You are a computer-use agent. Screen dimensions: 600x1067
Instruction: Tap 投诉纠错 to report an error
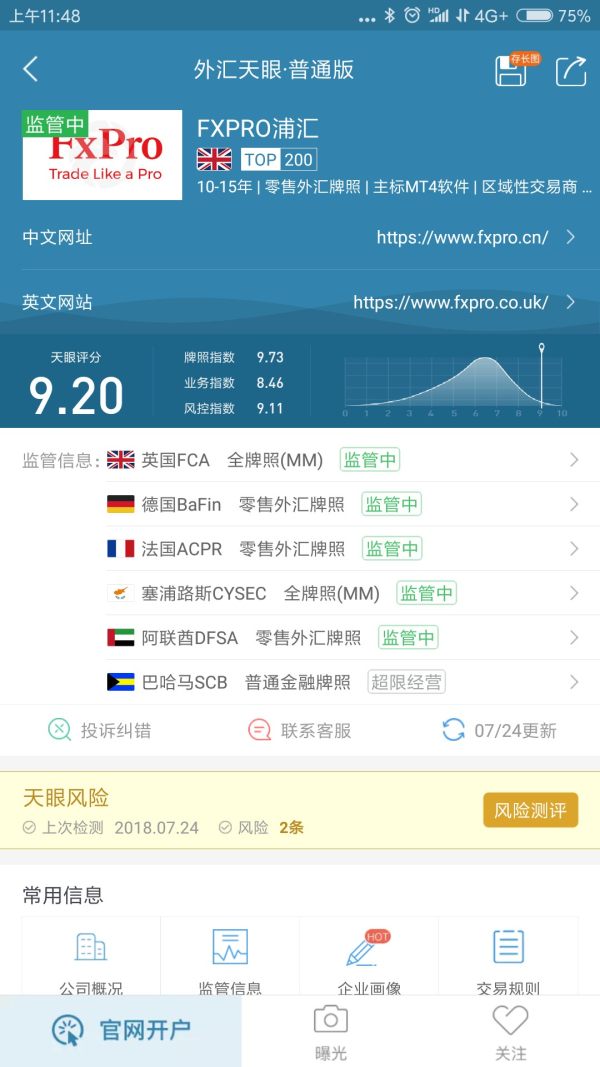click(99, 730)
